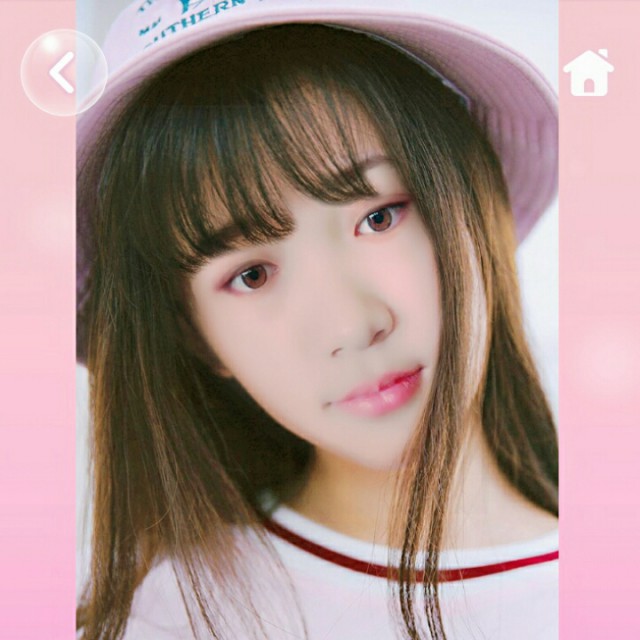Go to the home screen icon

click(x=588, y=73)
